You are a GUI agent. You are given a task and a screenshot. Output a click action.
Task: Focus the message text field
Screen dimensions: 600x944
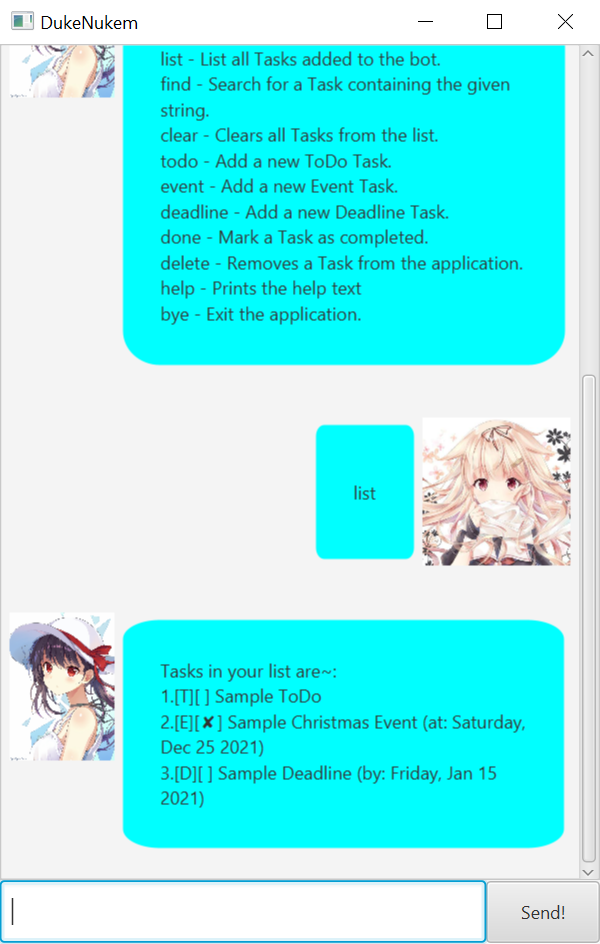243,911
